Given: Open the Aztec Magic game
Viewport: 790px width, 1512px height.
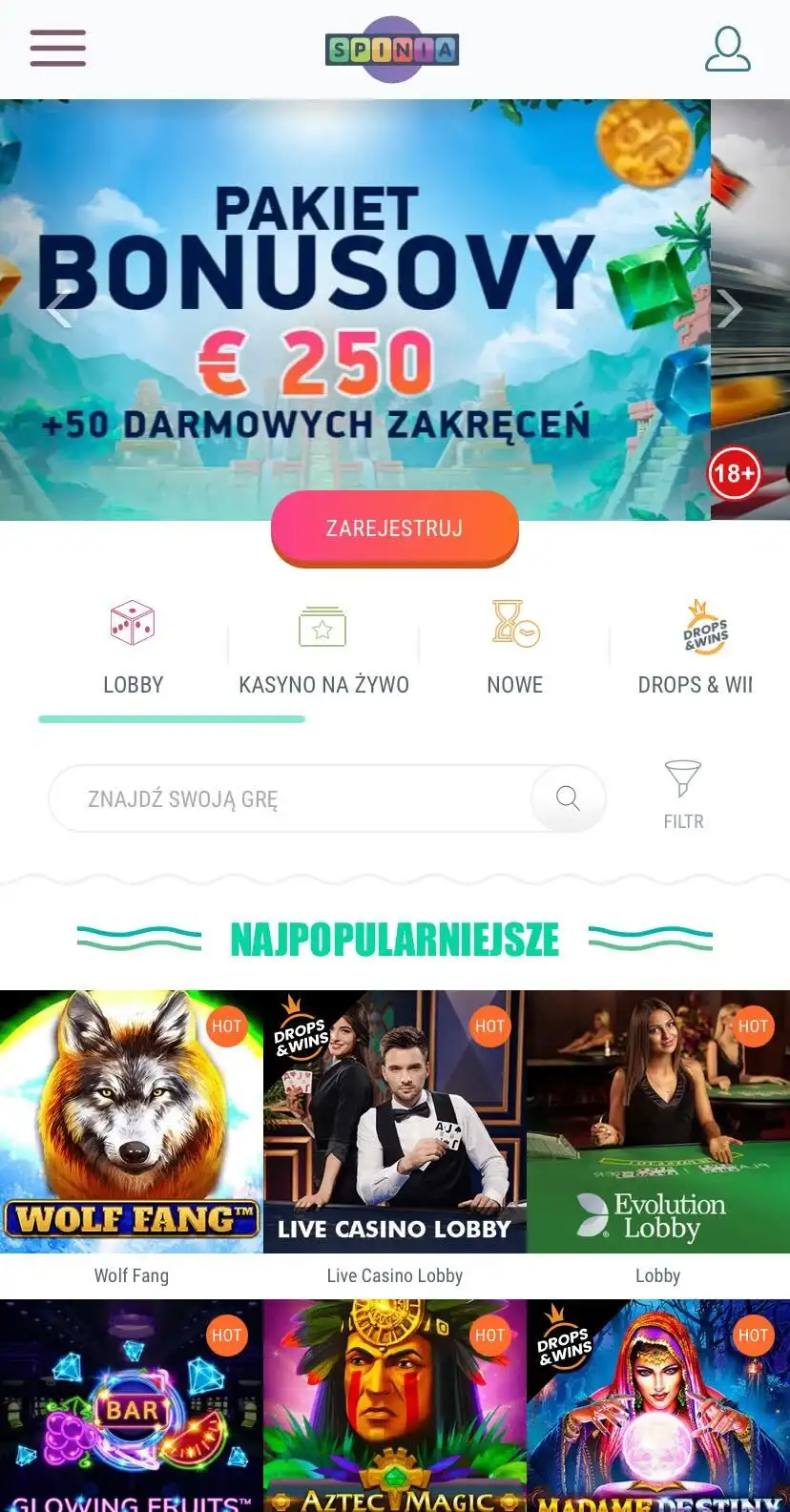Looking at the screenshot, I should (x=395, y=1407).
